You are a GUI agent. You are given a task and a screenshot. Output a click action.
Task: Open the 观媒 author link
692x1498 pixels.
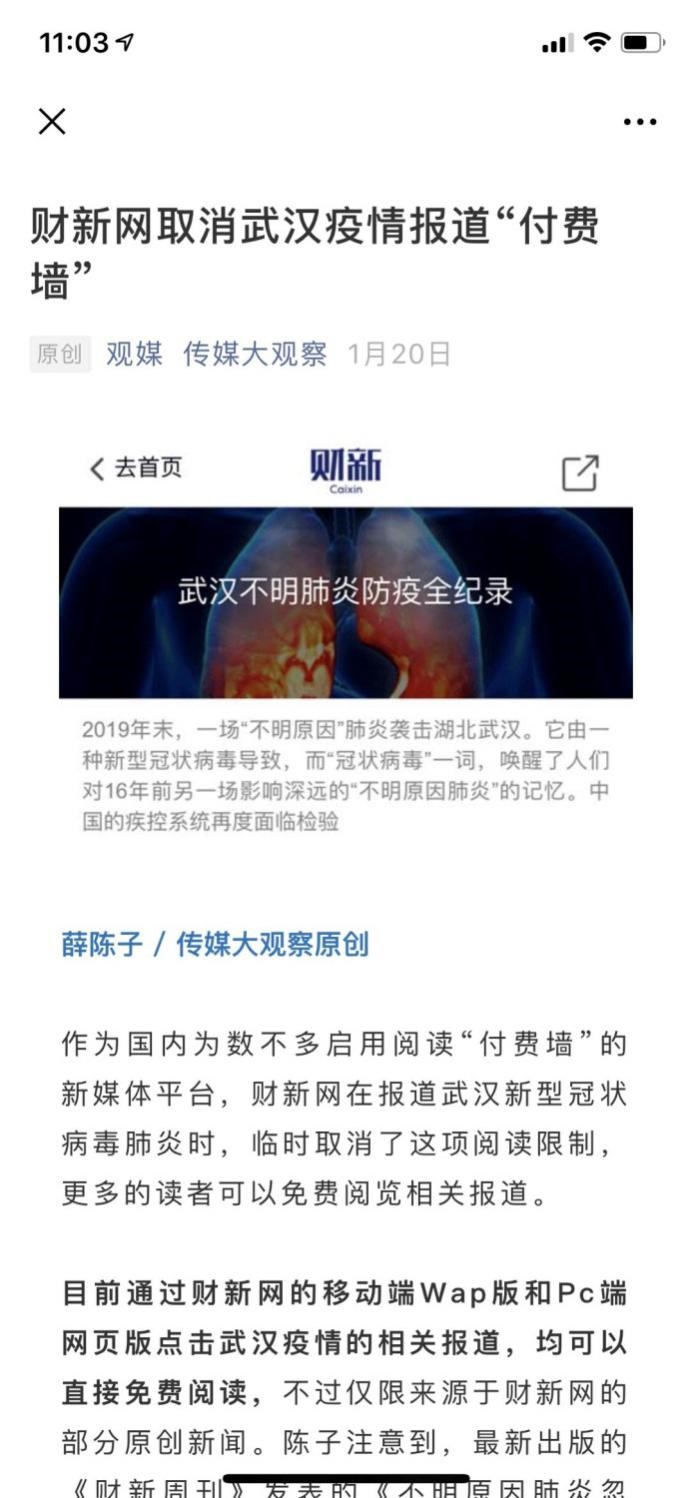click(x=134, y=354)
